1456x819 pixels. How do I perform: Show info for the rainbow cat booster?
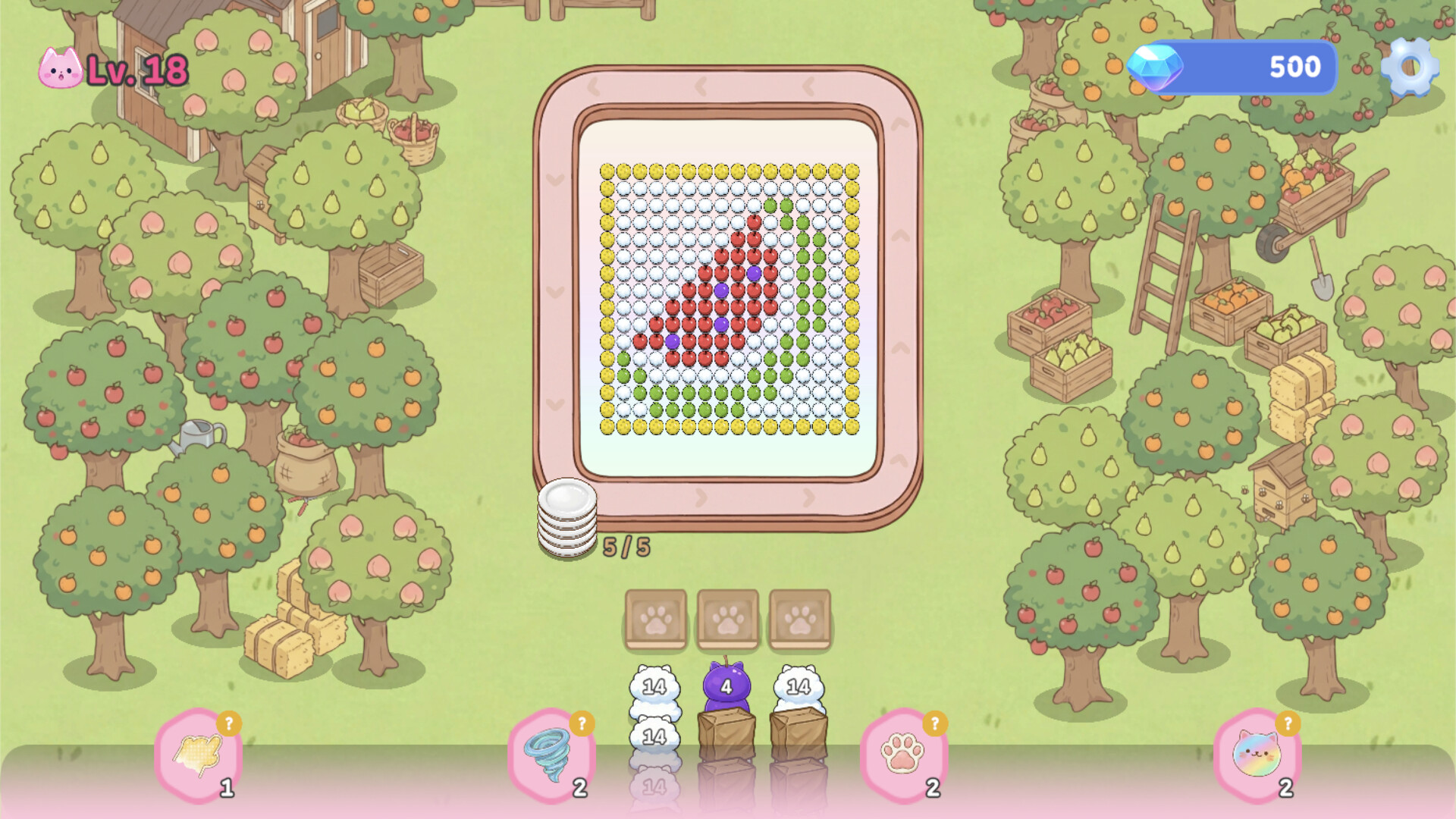click(x=1287, y=723)
